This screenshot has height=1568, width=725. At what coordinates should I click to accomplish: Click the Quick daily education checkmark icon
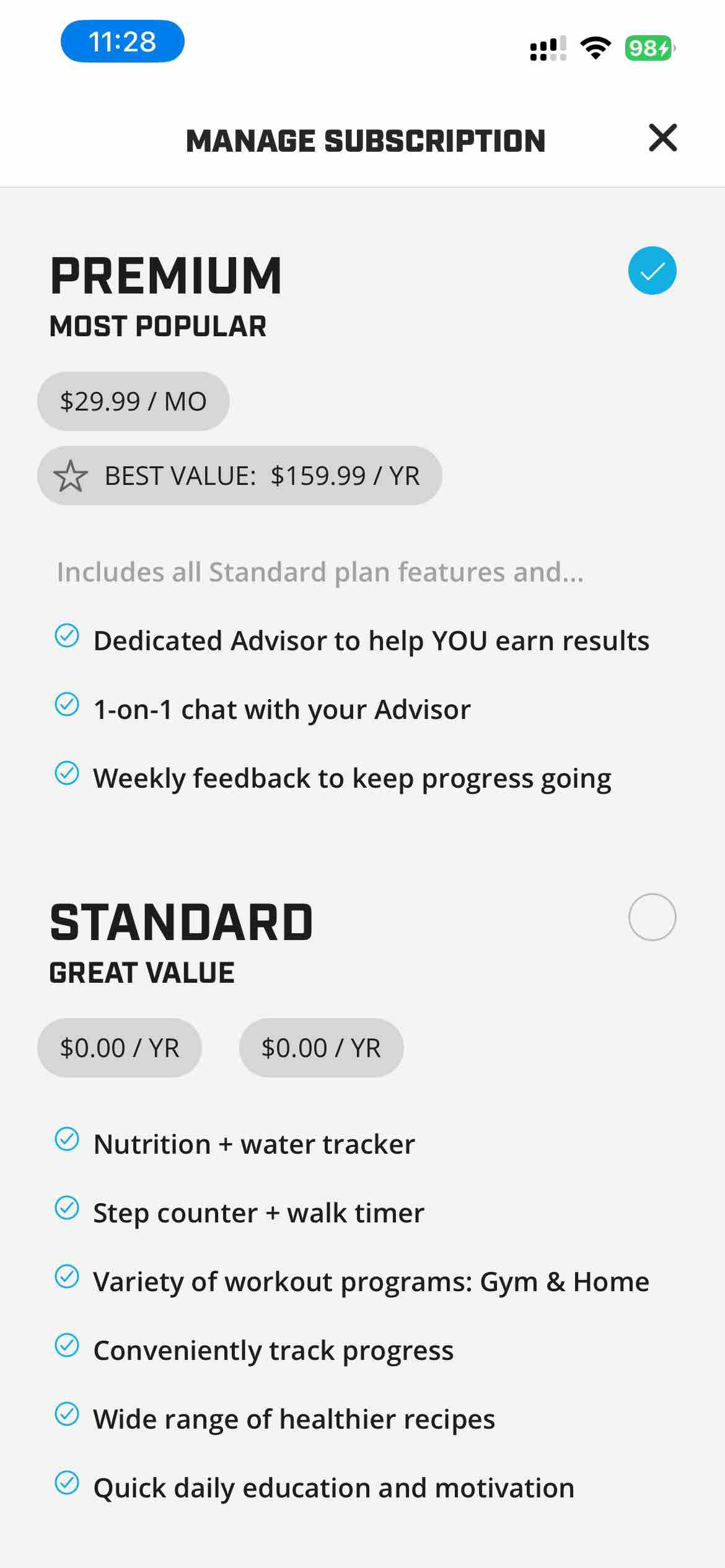pos(68,1483)
